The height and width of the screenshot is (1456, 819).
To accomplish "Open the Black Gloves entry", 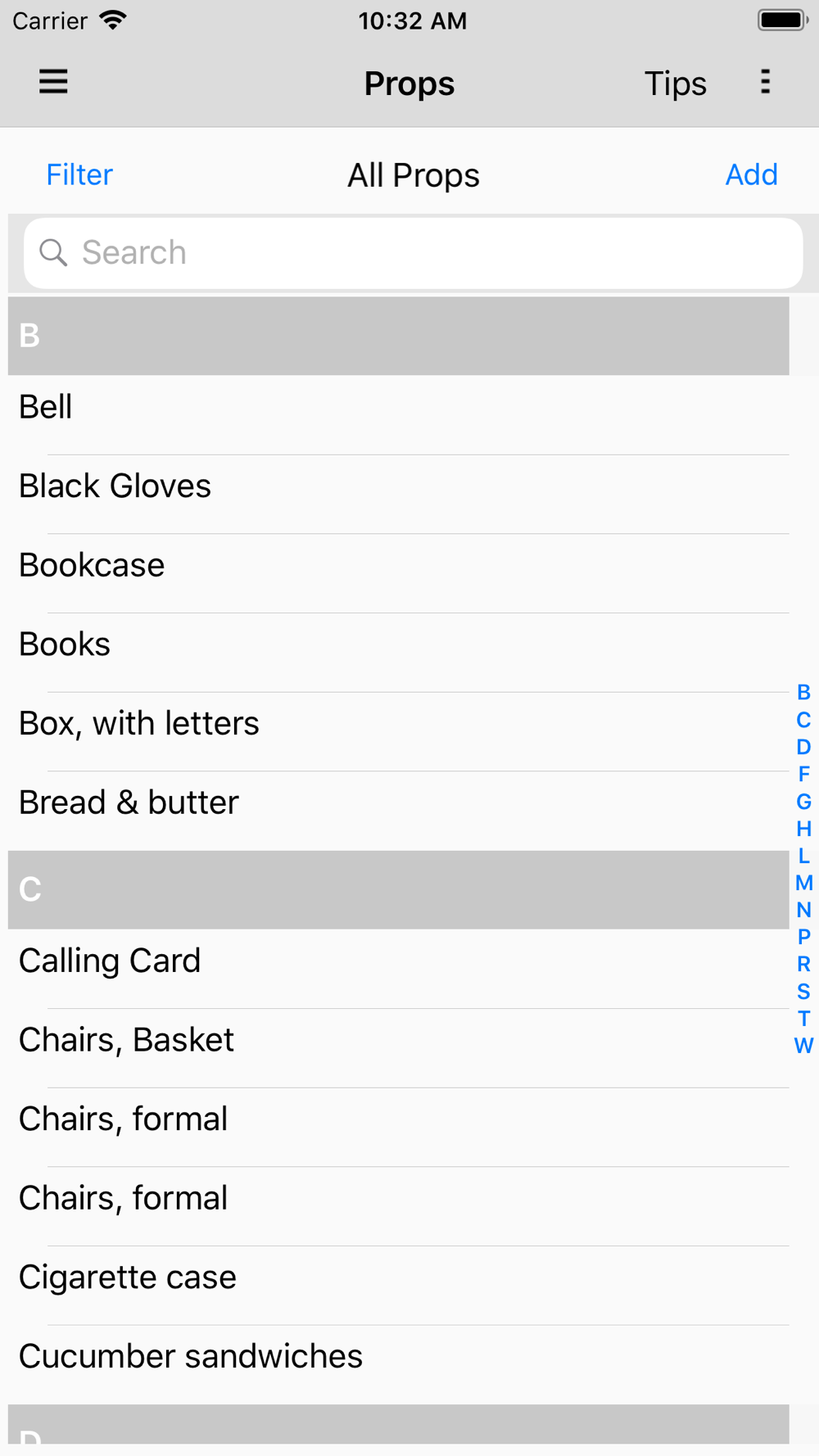I will coord(399,486).
